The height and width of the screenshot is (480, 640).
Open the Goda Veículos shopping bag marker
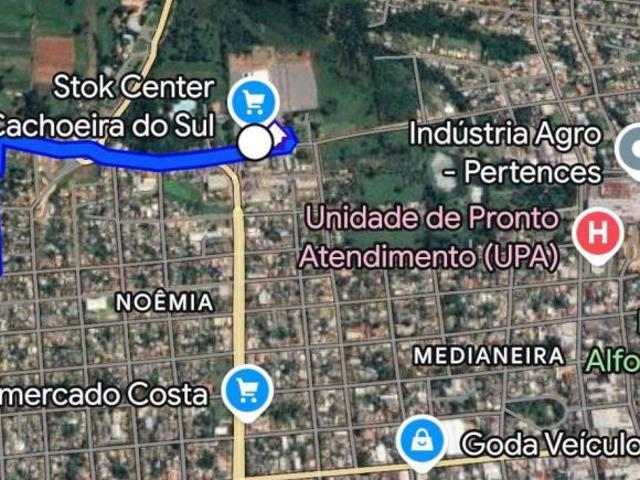point(422,438)
